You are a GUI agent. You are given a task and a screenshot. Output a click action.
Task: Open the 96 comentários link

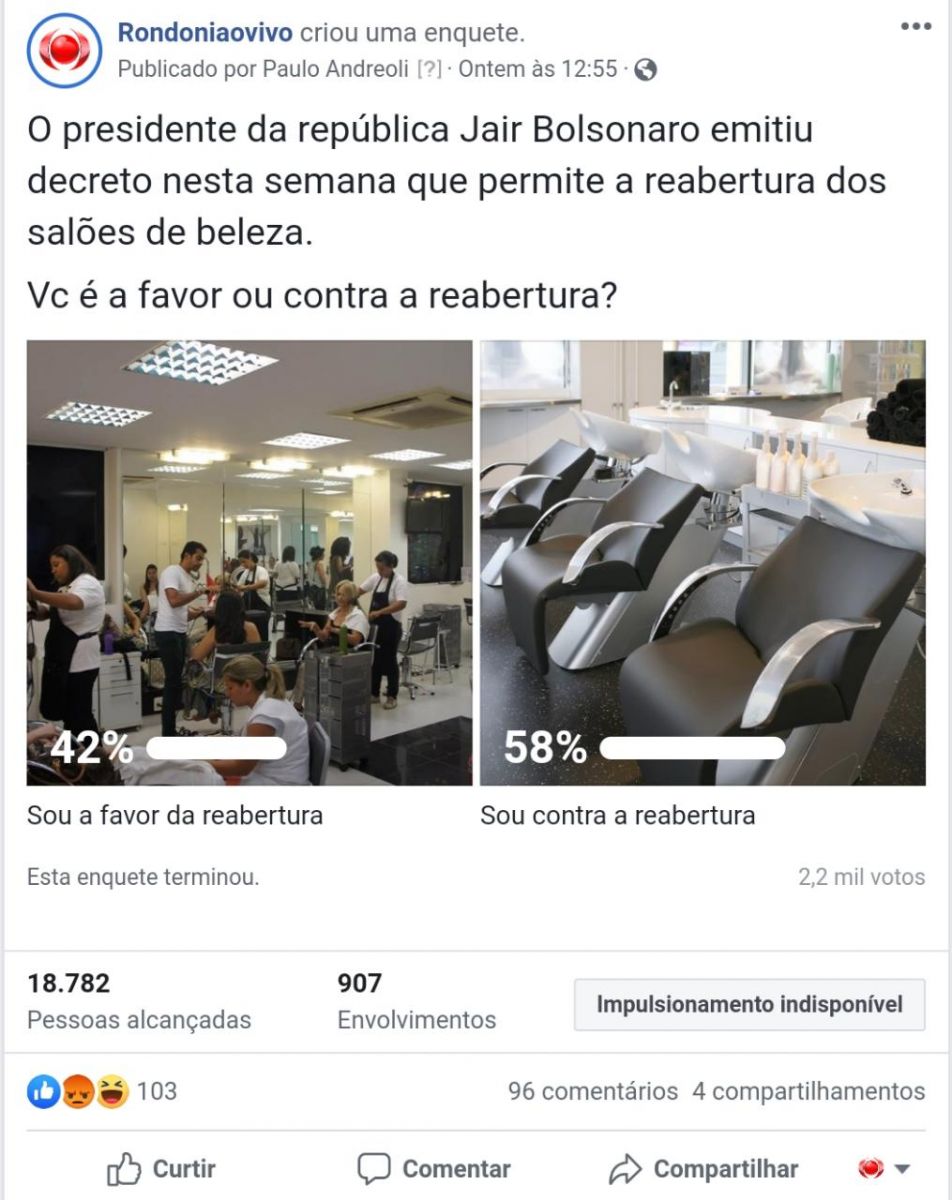[x=592, y=1091]
